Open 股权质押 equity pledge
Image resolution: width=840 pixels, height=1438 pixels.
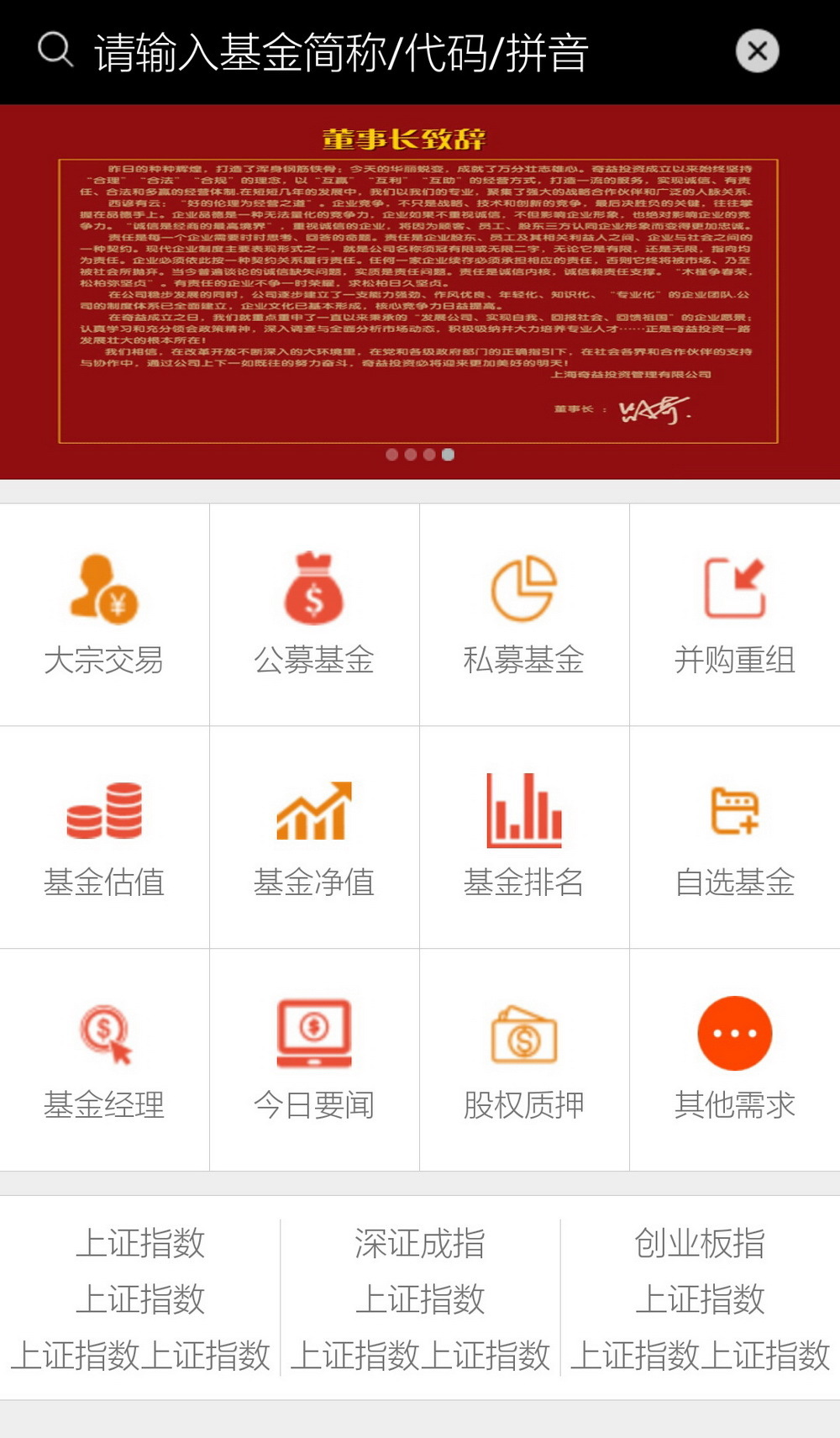point(524,1060)
